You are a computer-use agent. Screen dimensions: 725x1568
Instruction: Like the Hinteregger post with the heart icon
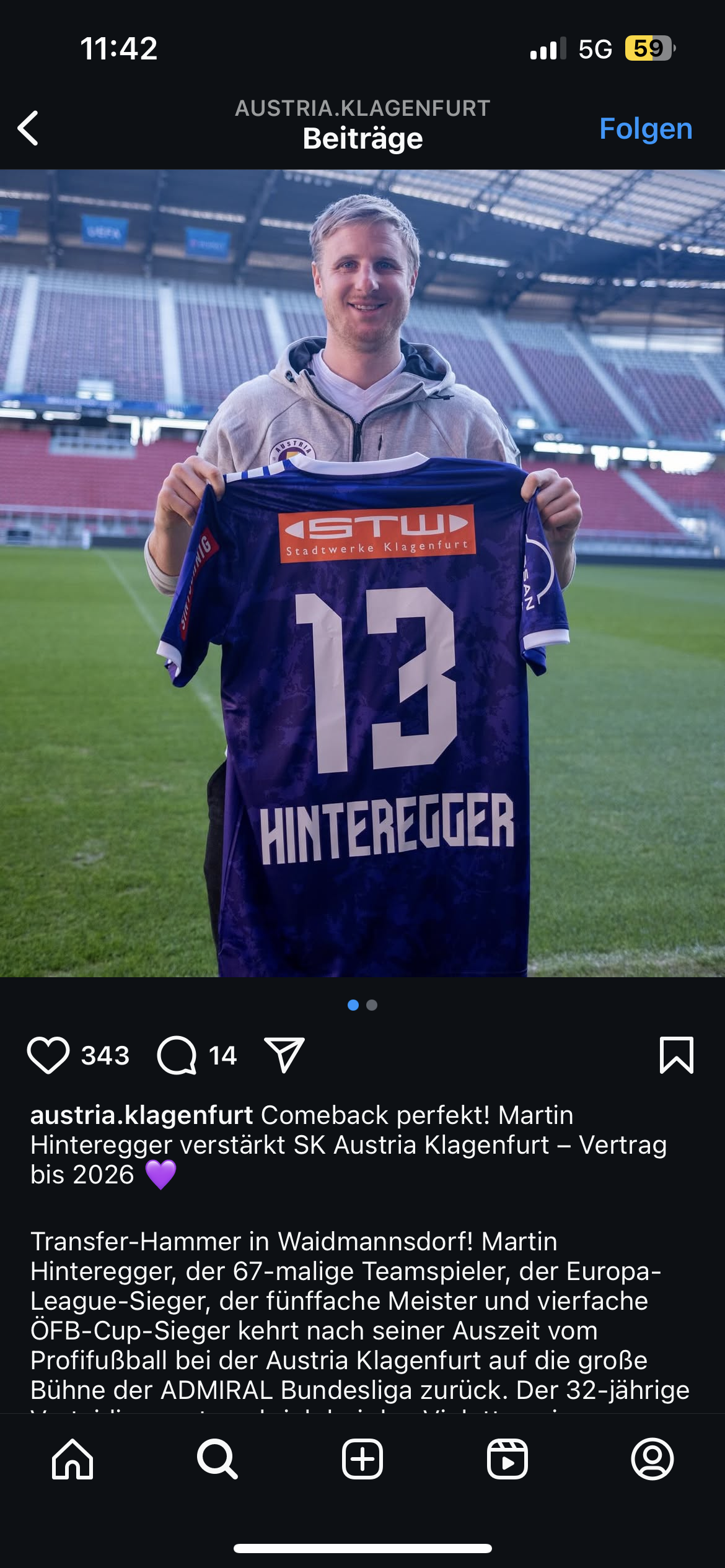(x=48, y=1055)
